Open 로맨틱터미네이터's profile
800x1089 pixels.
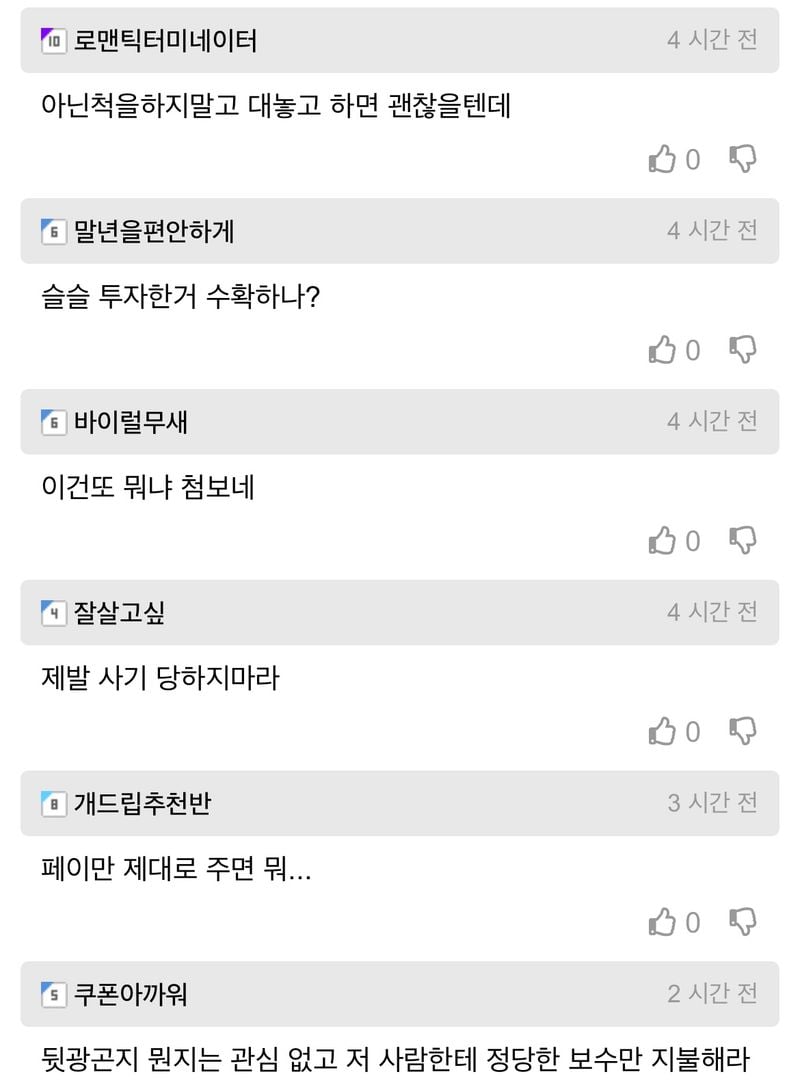165,41
